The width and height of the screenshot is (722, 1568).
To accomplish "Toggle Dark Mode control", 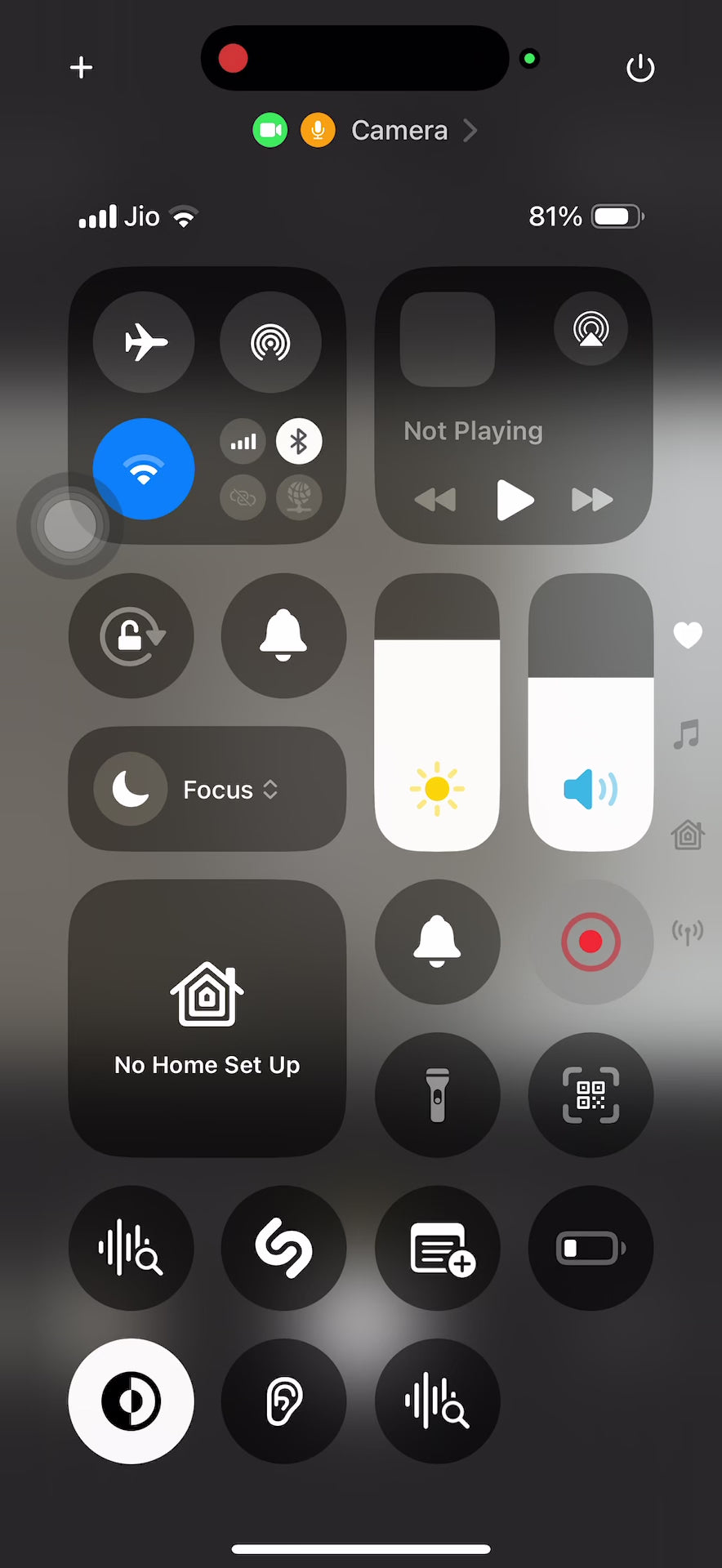I will (x=131, y=1401).
